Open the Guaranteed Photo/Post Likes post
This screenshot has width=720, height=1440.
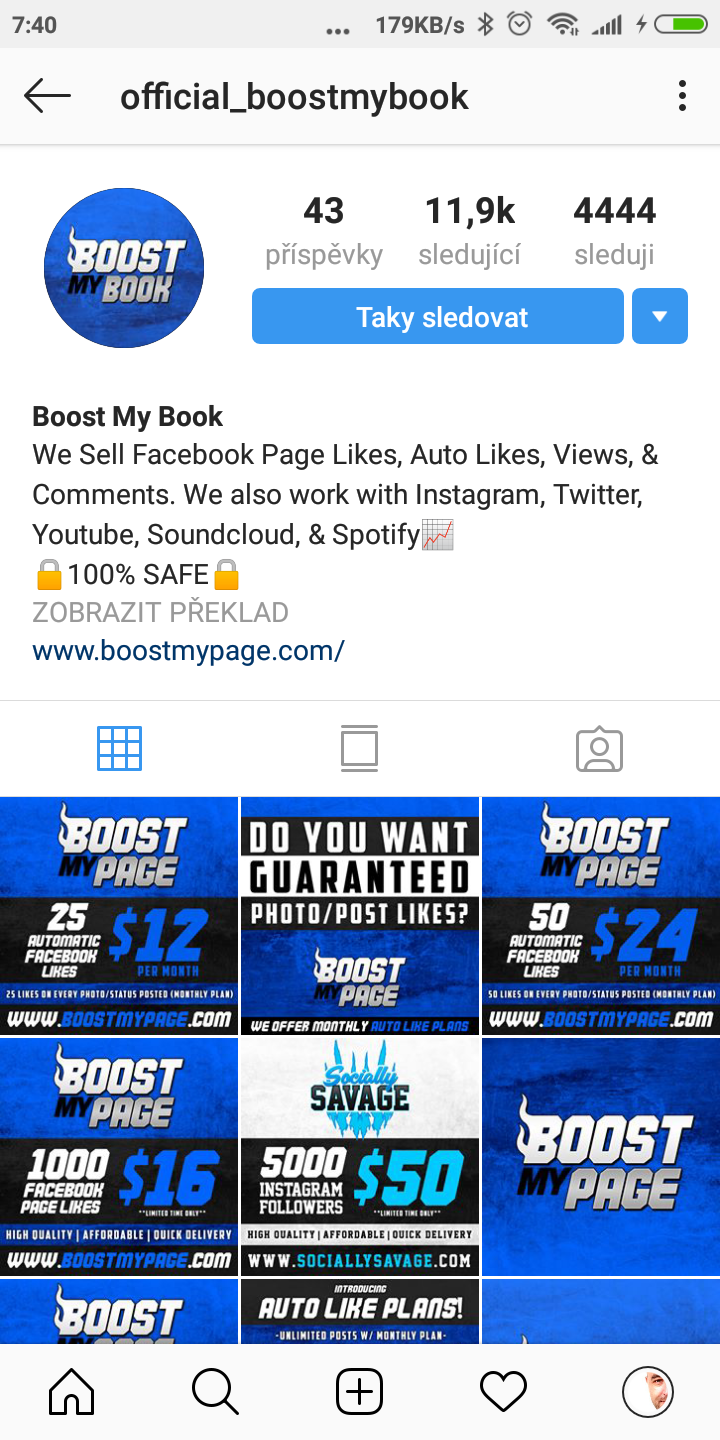[x=360, y=915]
